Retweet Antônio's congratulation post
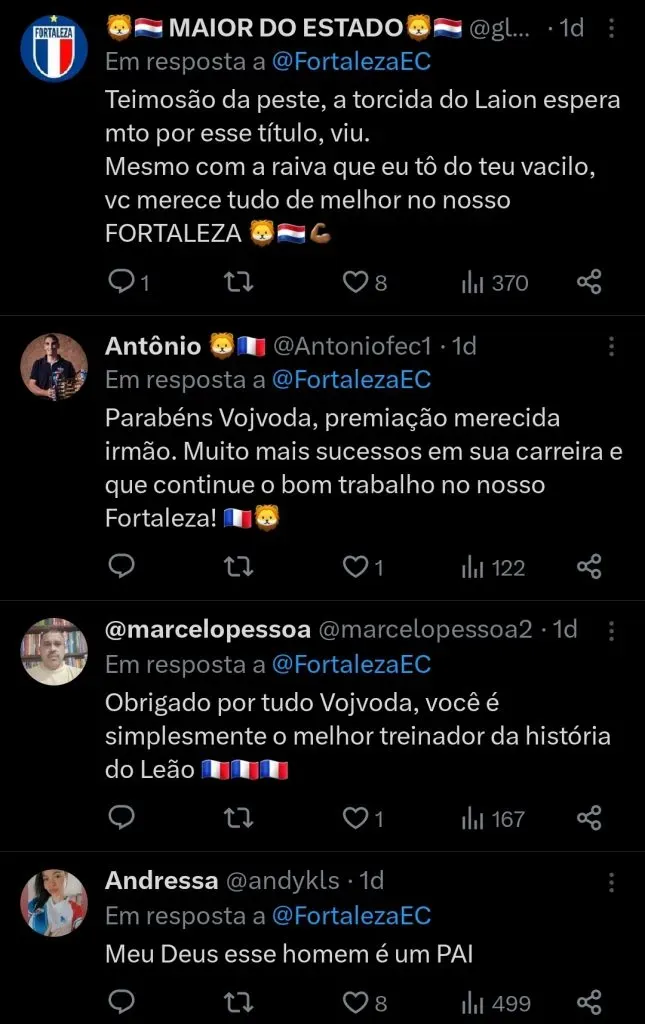The width and height of the screenshot is (645, 1024). coord(237,567)
